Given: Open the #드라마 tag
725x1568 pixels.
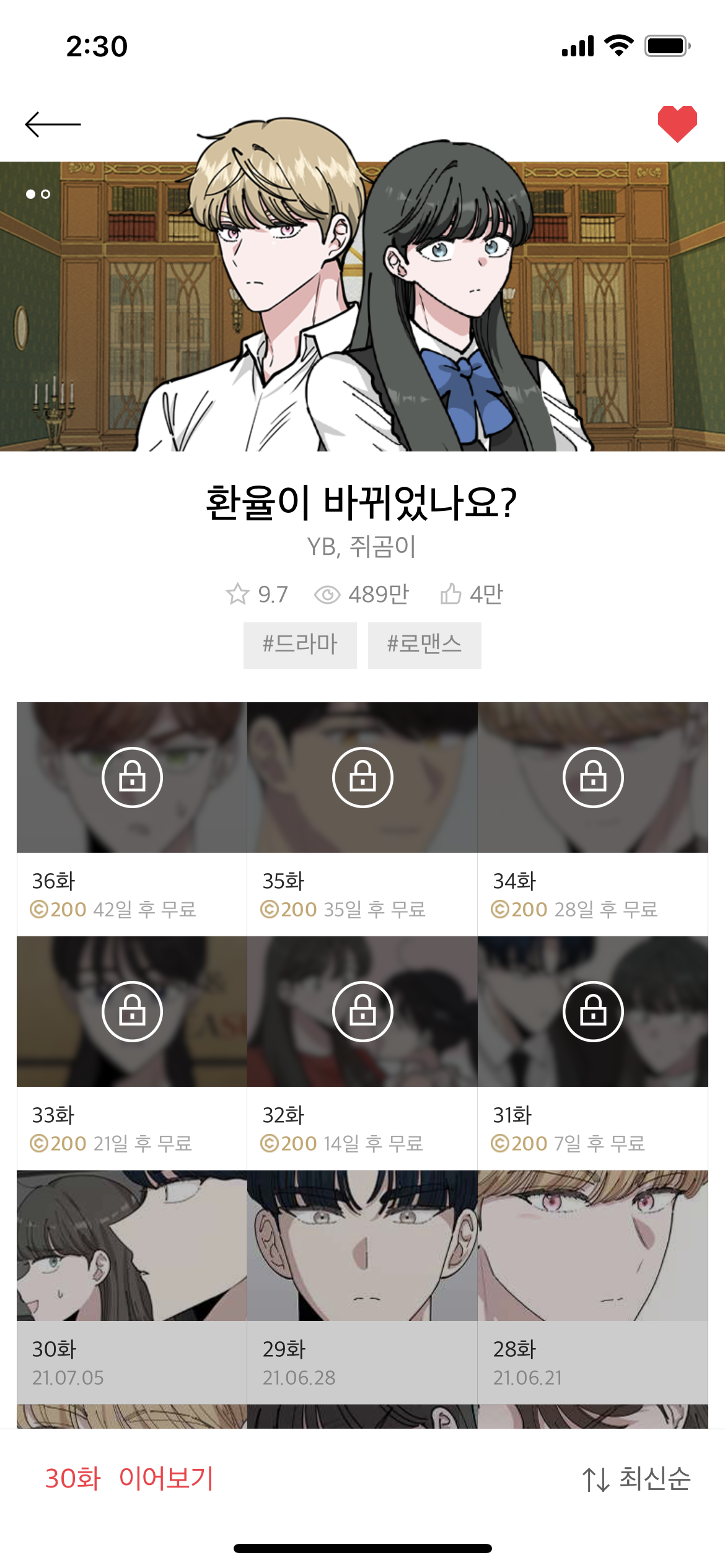Looking at the screenshot, I should [300, 644].
